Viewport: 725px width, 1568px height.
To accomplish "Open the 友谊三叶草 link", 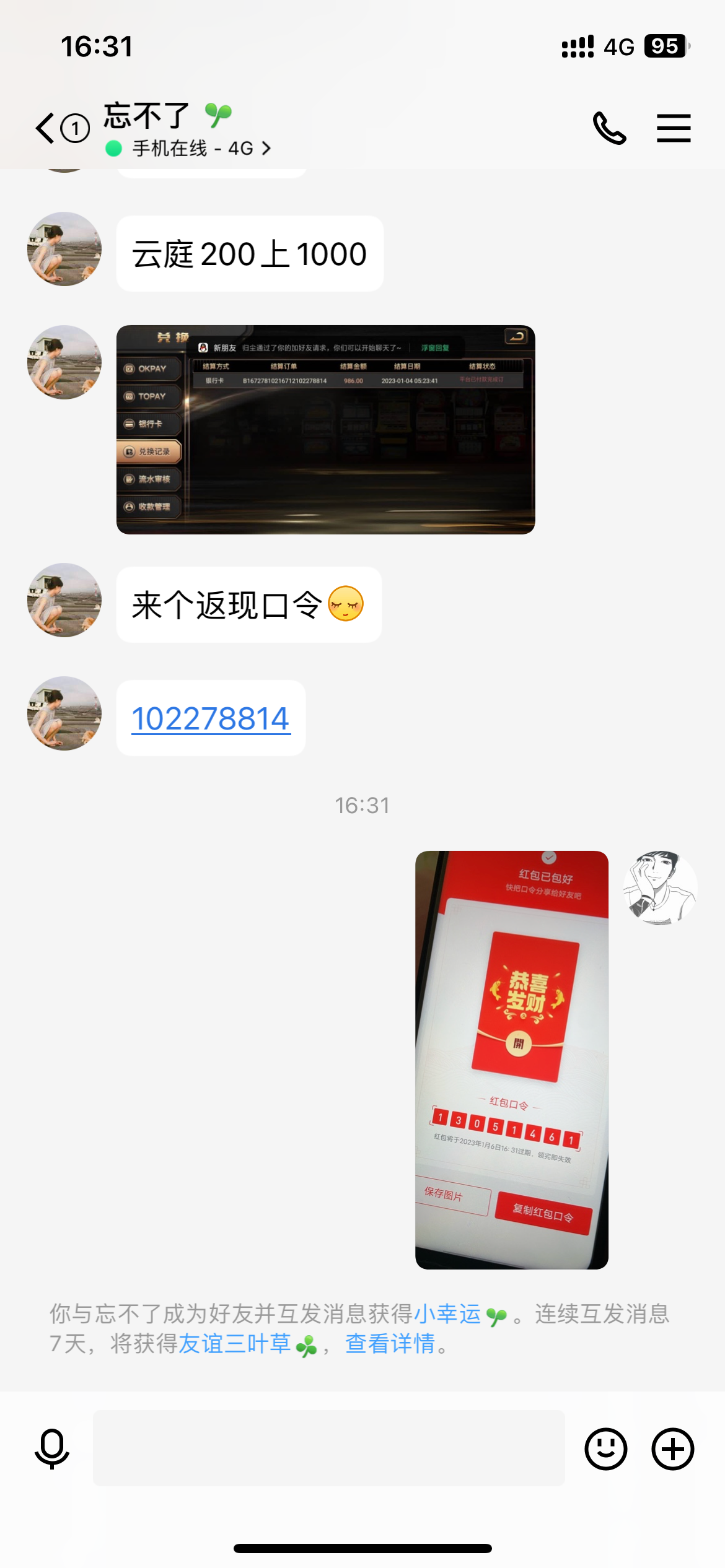I will 235,1344.
